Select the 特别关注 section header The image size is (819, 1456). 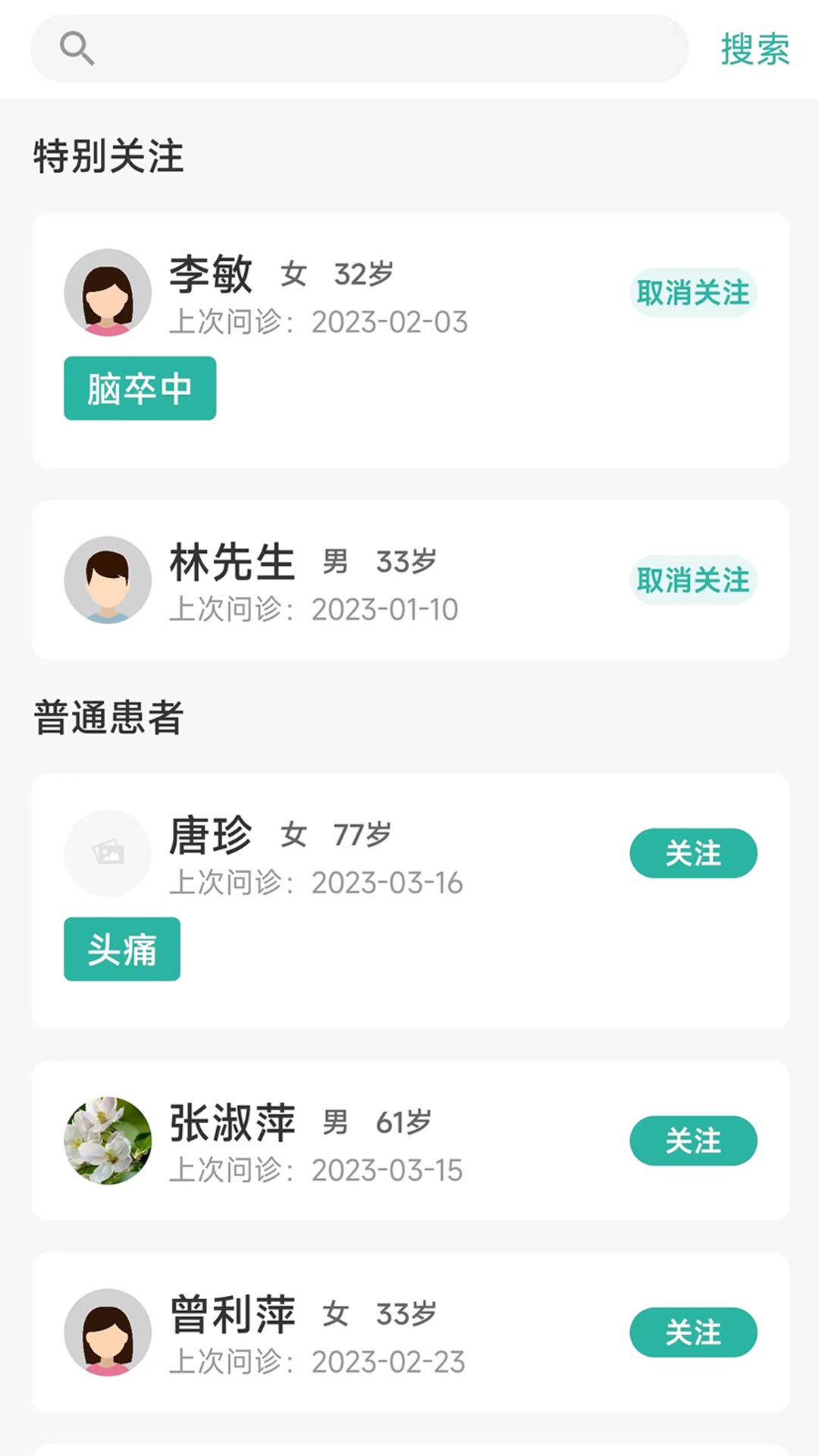click(x=107, y=157)
